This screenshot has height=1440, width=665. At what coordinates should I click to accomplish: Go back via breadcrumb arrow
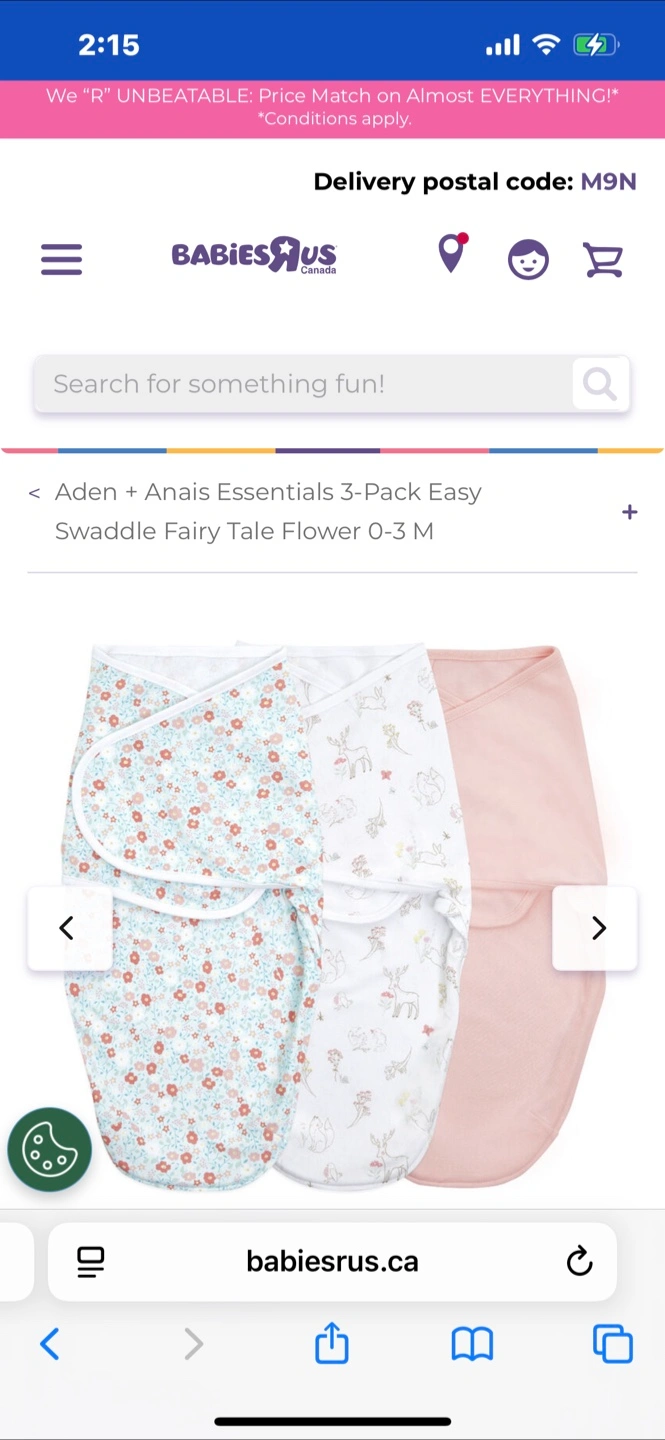click(35, 493)
